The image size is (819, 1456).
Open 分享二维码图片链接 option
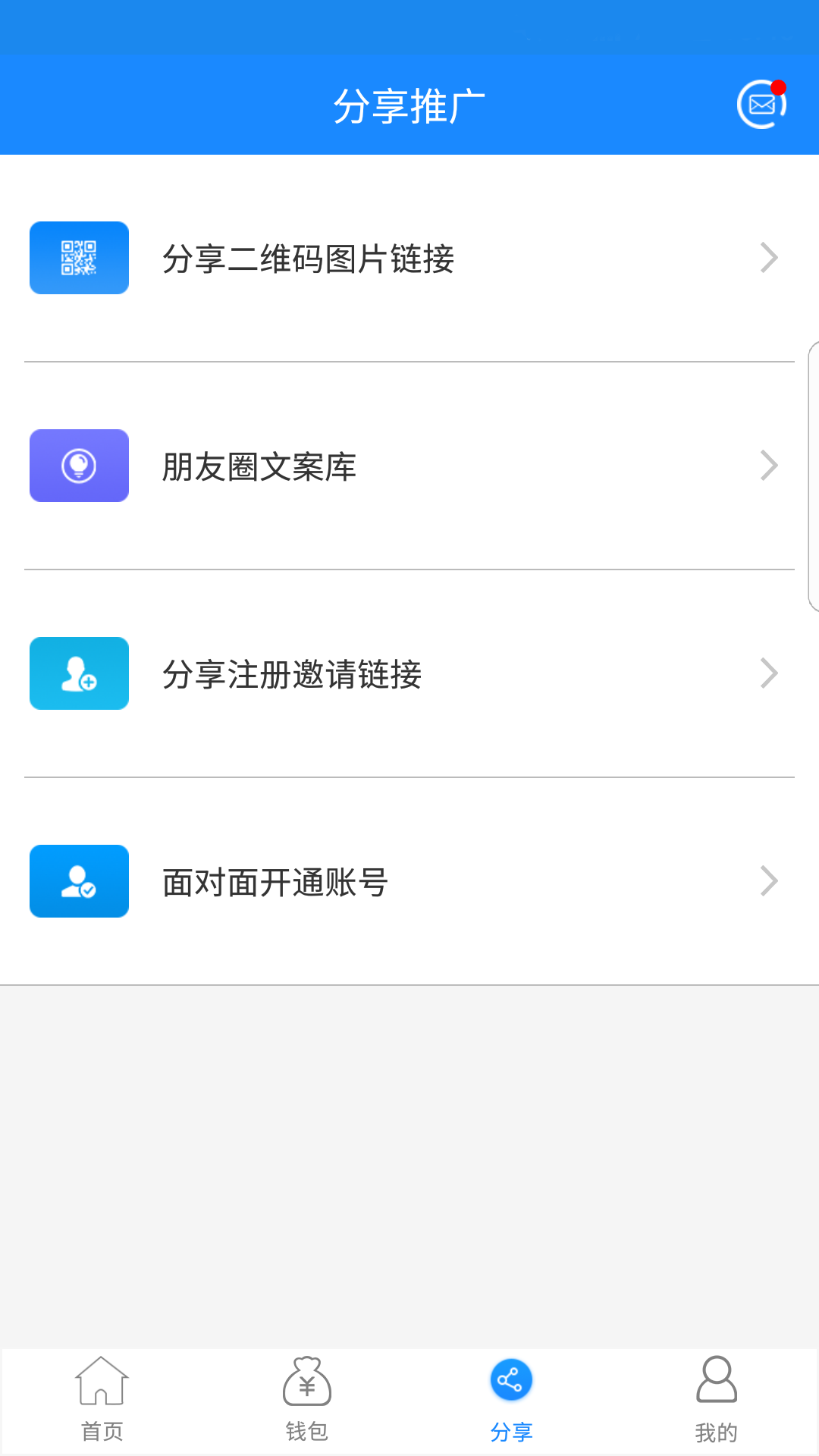pyautogui.click(x=409, y=259)
